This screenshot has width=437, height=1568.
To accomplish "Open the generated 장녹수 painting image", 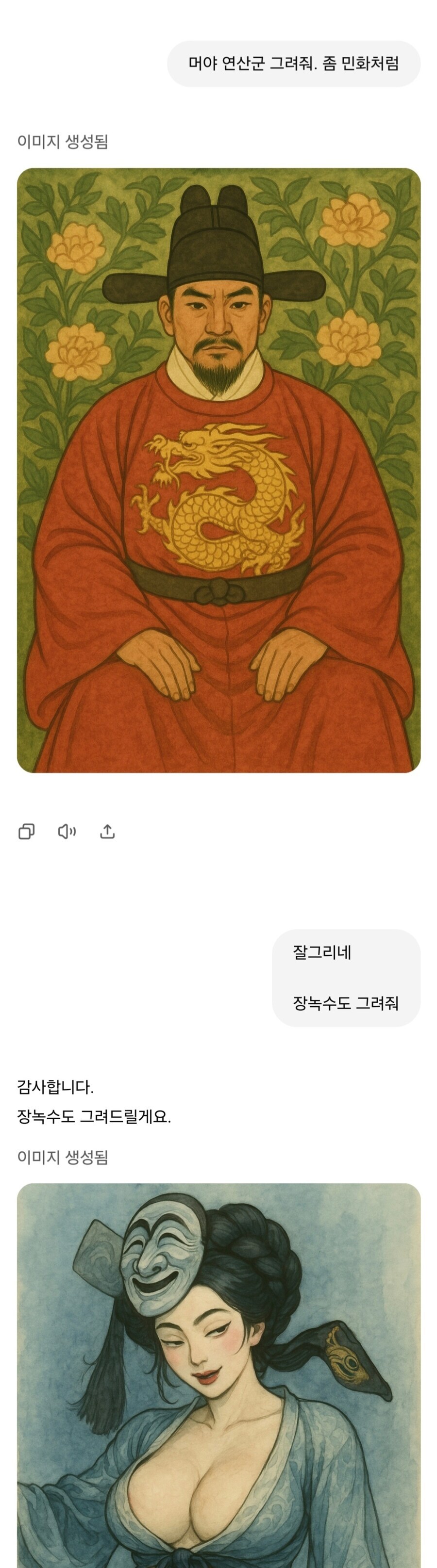I will click(x=218, y=1376).
